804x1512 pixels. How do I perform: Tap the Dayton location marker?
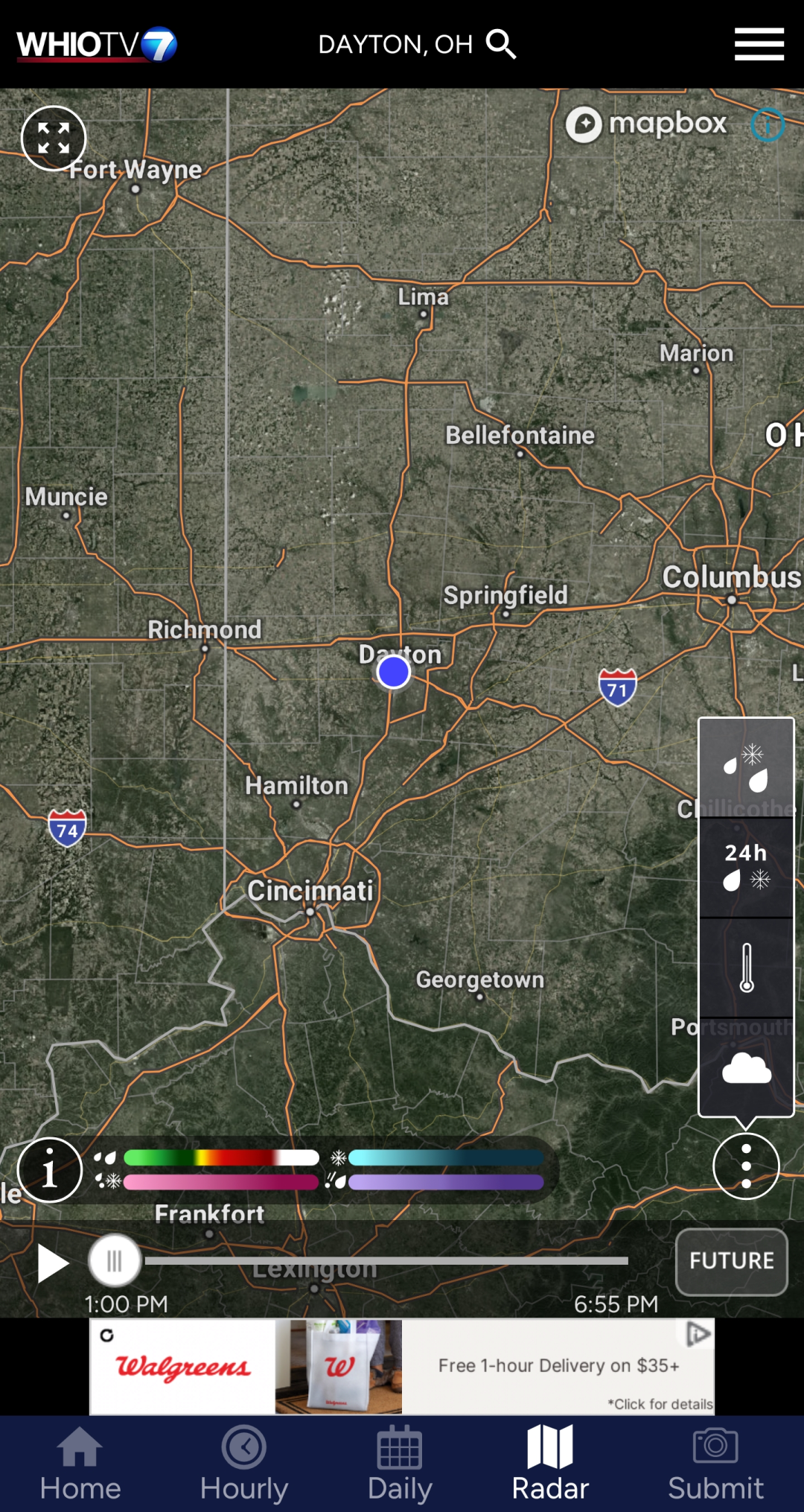pos(393,673)
